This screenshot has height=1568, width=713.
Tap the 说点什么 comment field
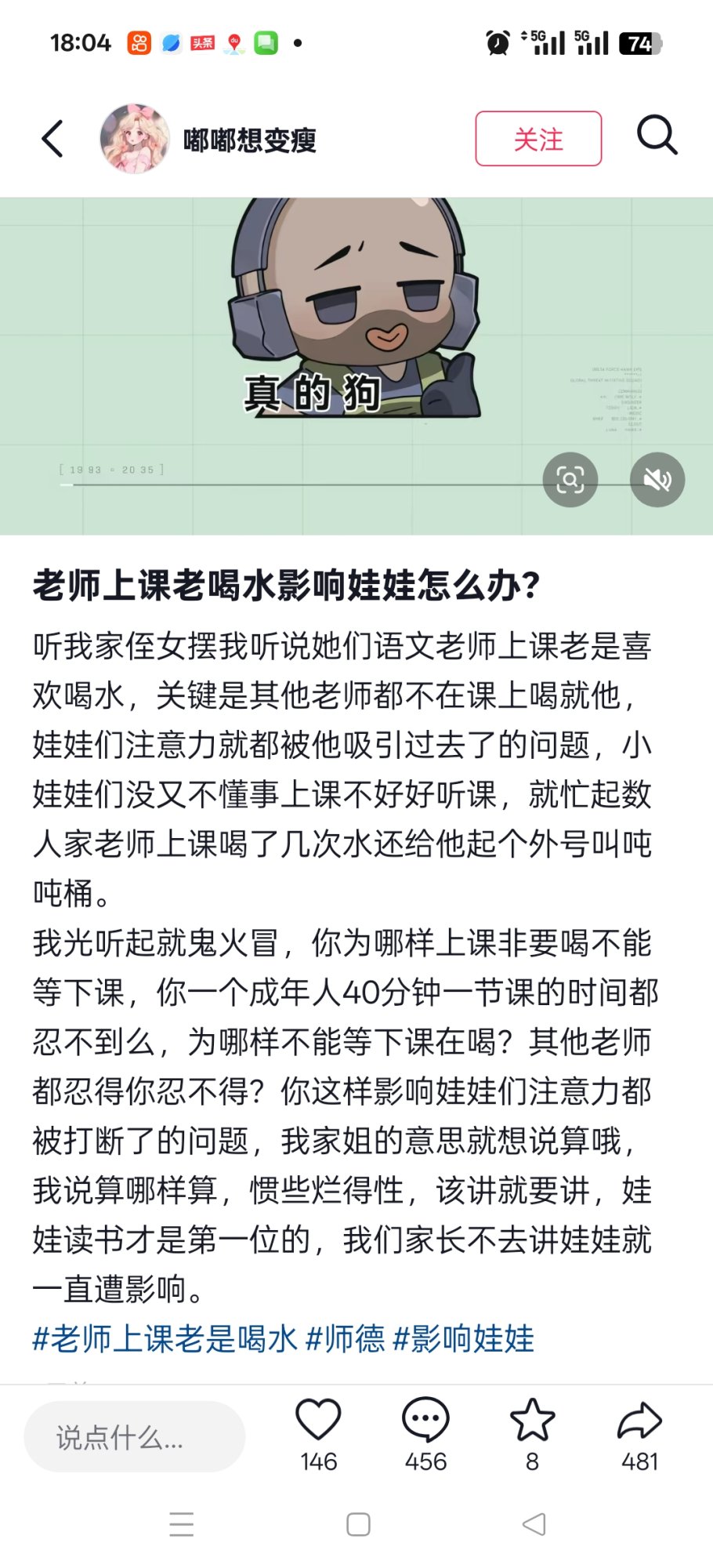134,1437
